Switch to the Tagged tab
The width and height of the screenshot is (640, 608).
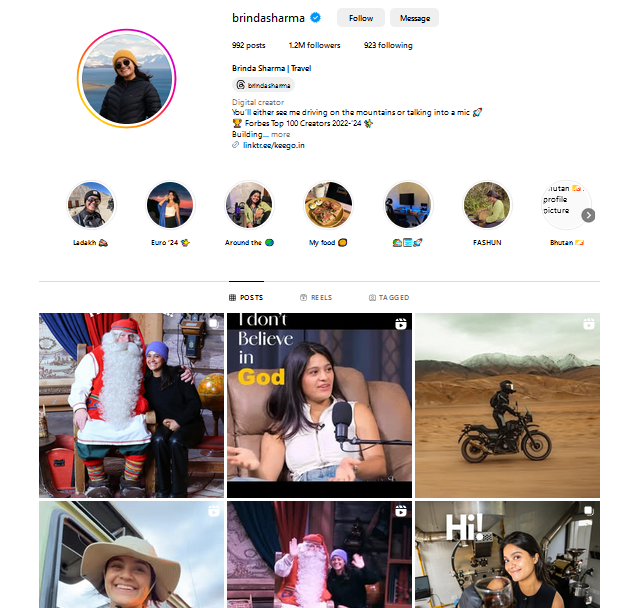point(389,298)
